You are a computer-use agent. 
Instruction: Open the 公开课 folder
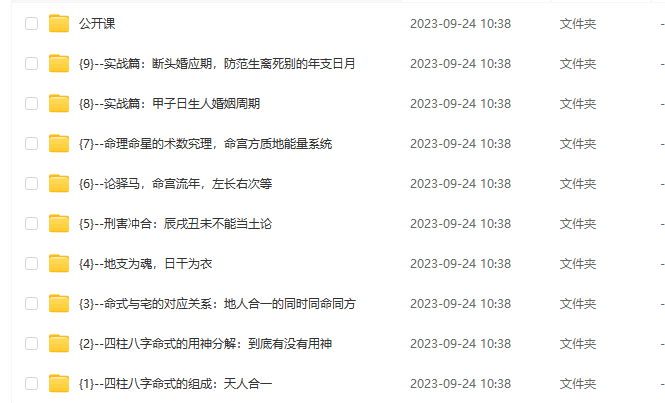point(97,23)
